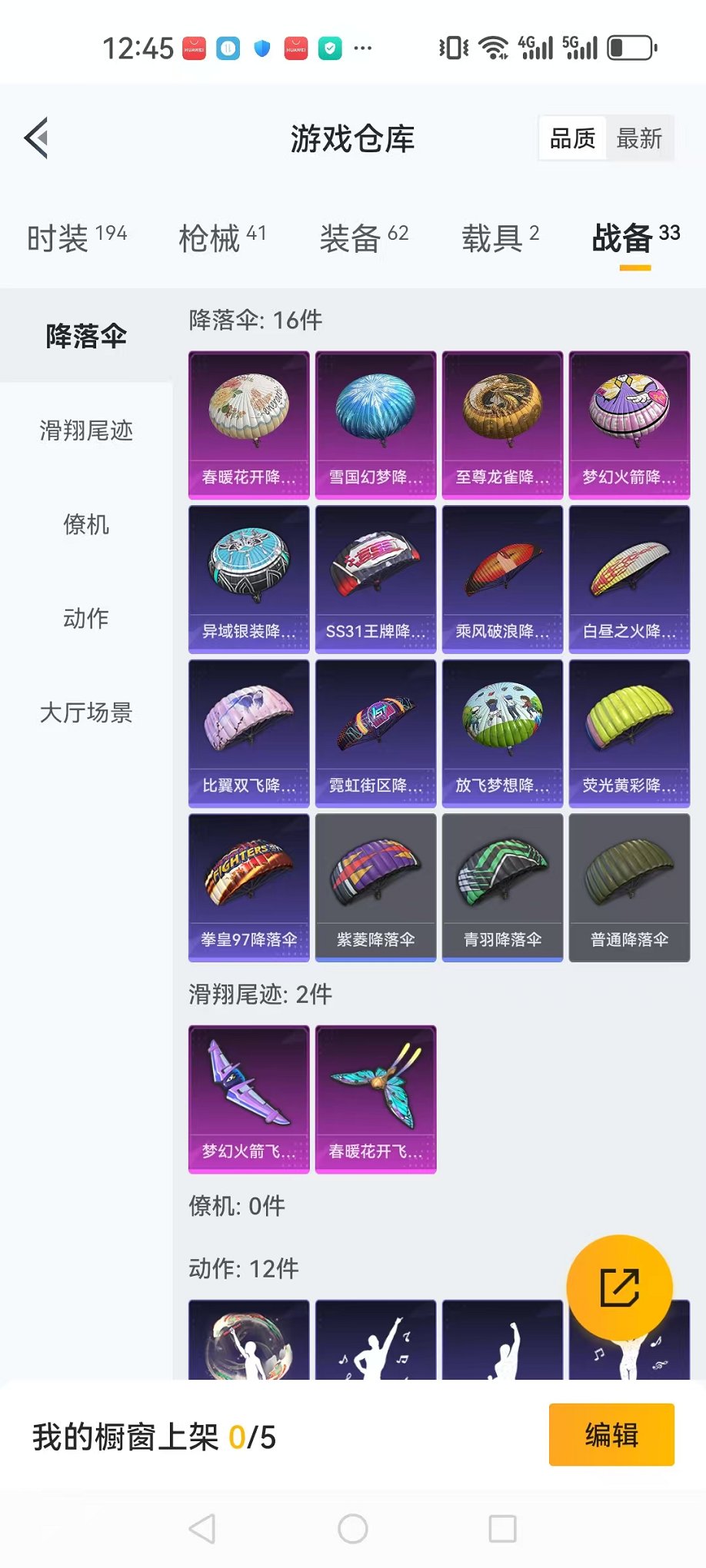
Task: Tap the yellow floating share button
Action: click(x=619, y=1287)
